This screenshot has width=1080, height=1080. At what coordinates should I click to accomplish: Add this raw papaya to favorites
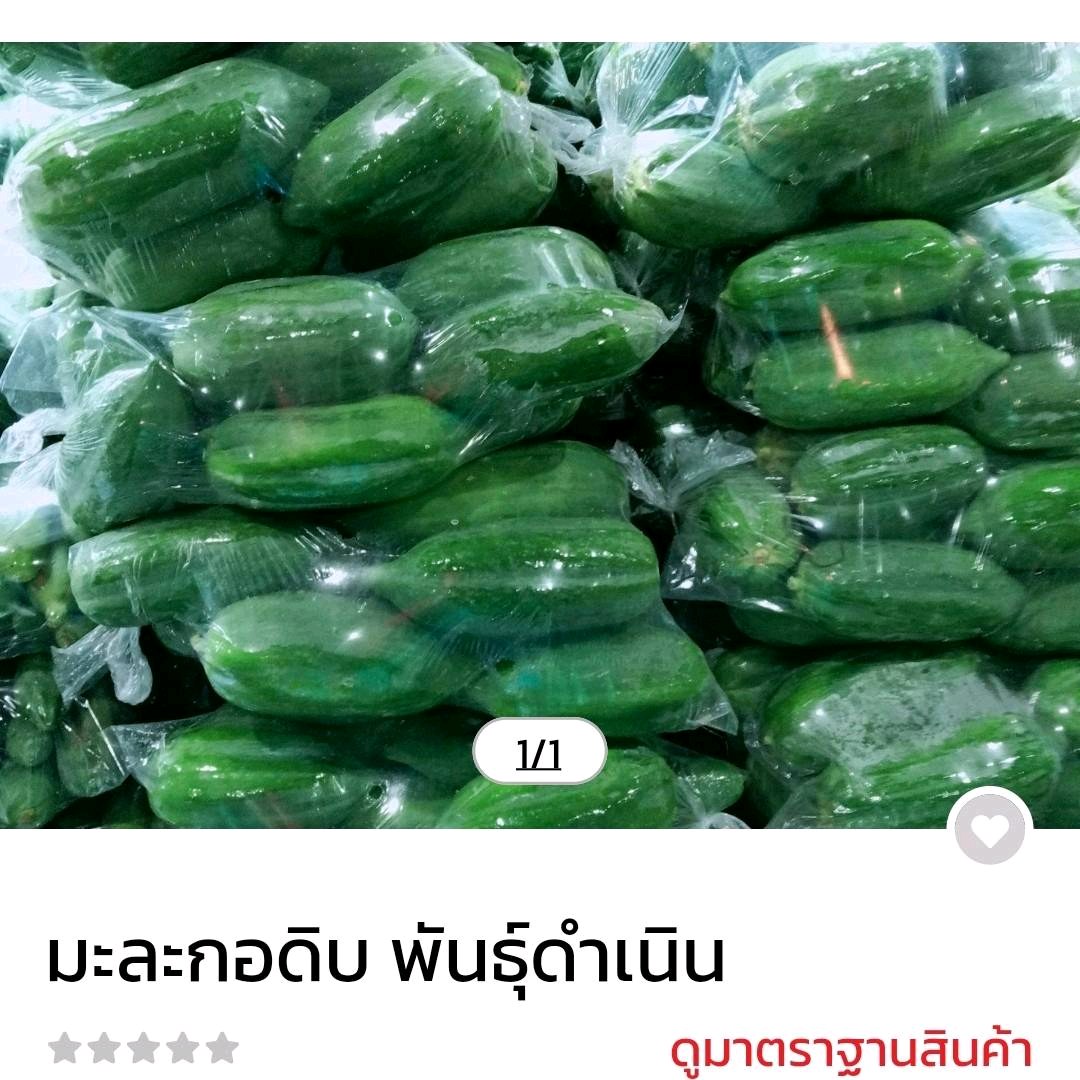(x=989, y=828)
